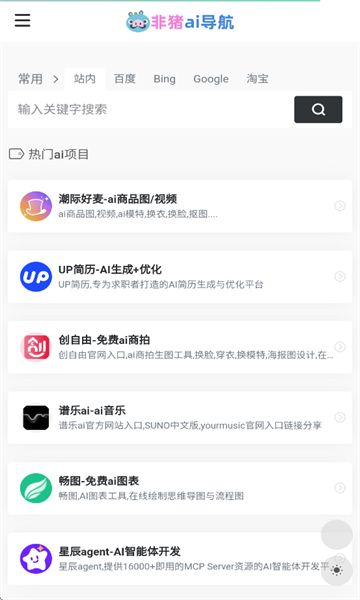
Task: Open the 谱乐ai-ai音乐 card
Action: [180, 417]
